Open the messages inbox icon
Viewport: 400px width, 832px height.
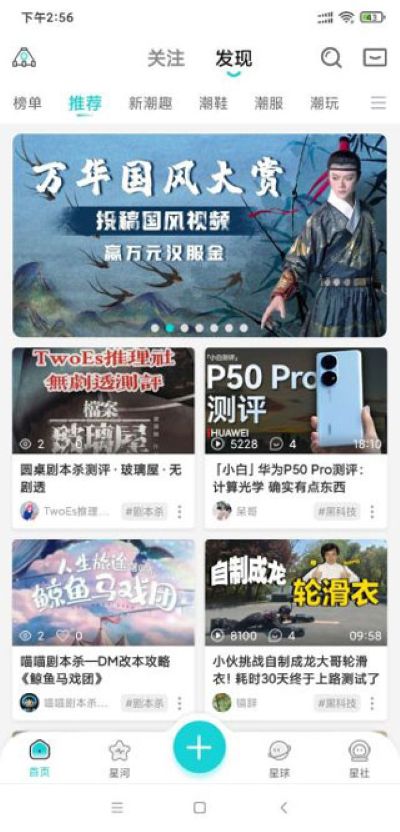click(x=375, y=57)
